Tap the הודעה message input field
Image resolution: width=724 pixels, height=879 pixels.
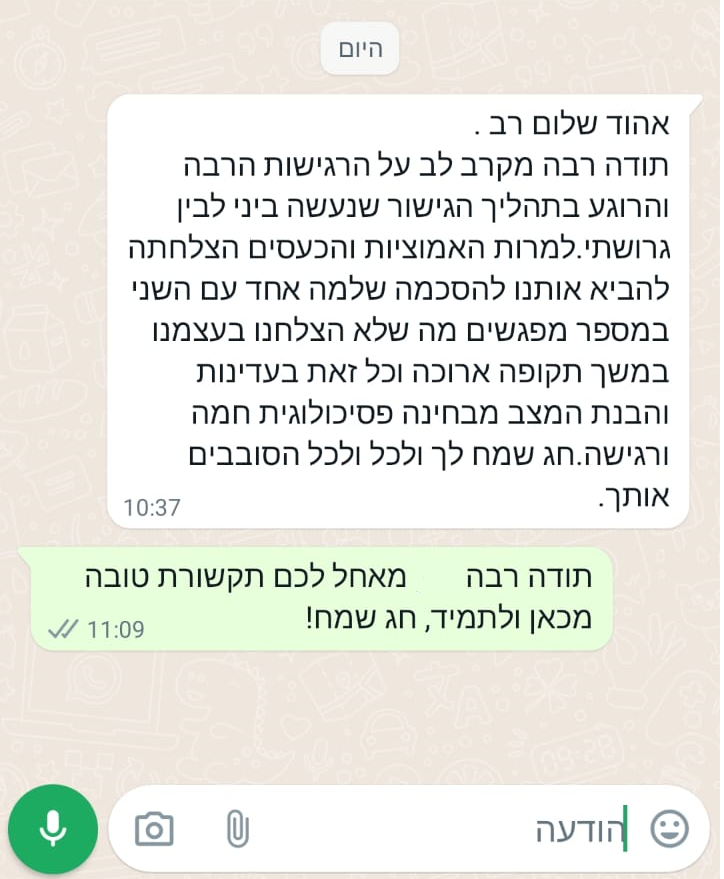click(450, 829)
